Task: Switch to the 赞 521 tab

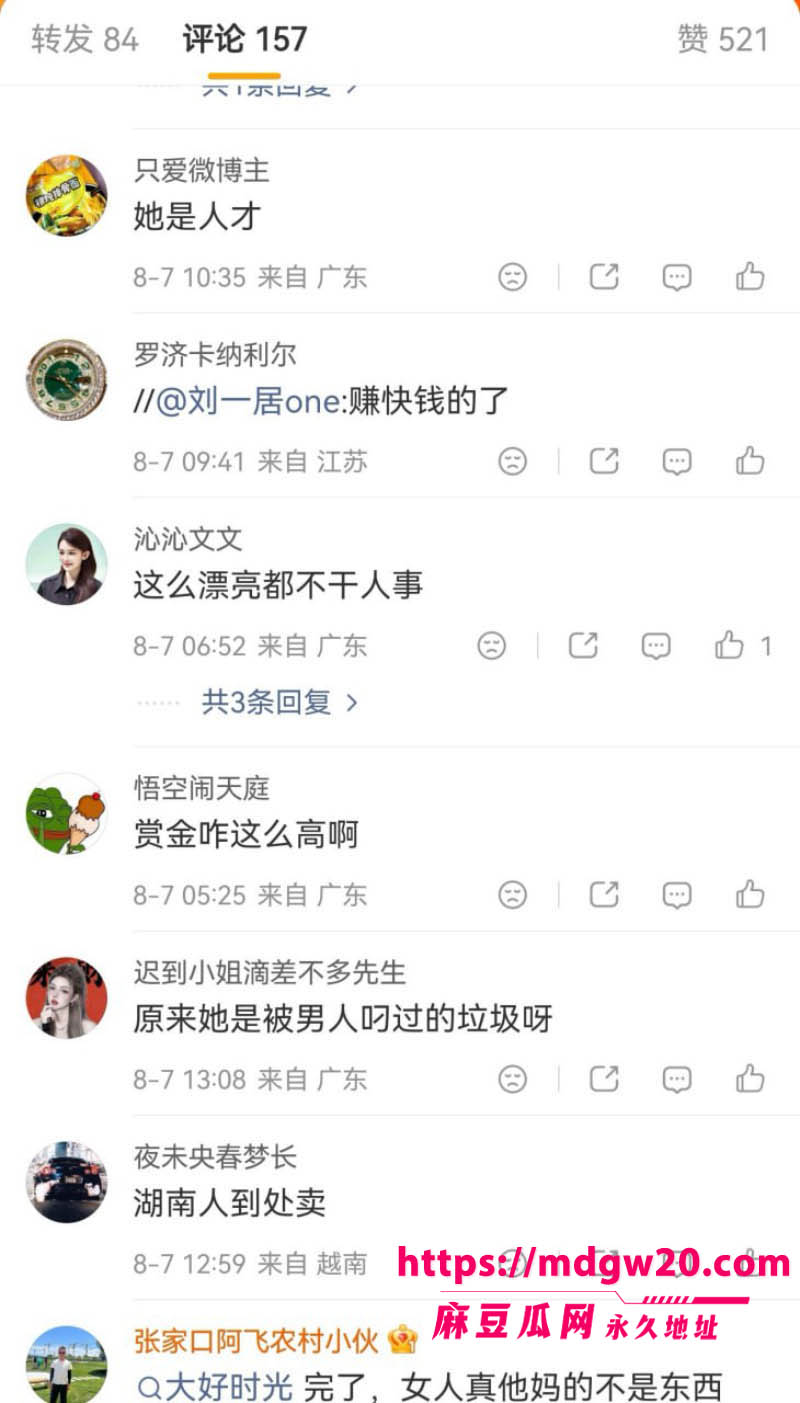Action: 723,39
